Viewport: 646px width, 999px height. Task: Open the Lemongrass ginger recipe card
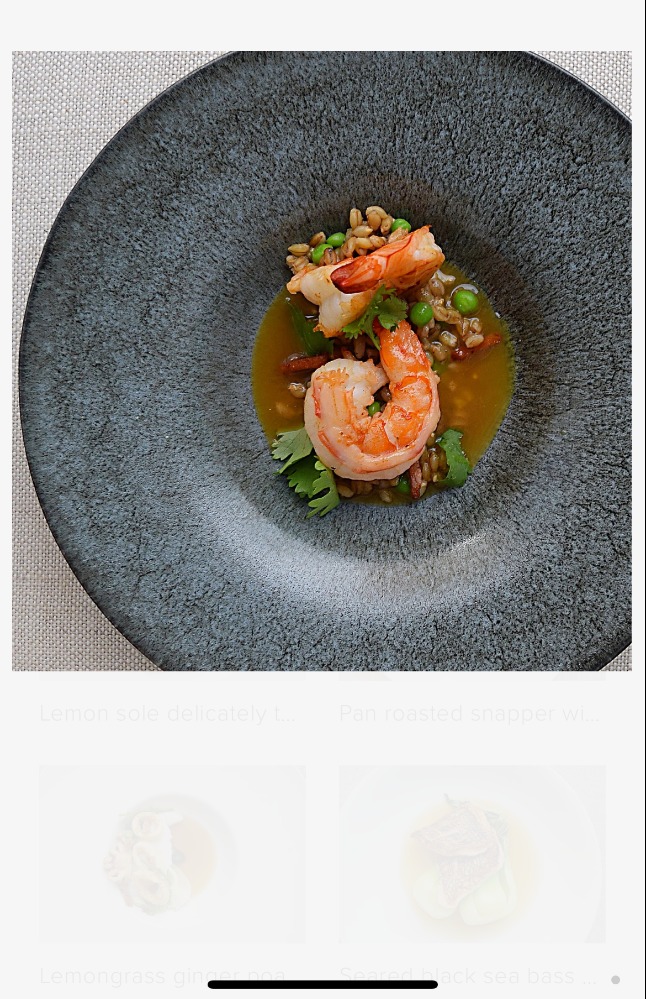(x=172, y=855)
